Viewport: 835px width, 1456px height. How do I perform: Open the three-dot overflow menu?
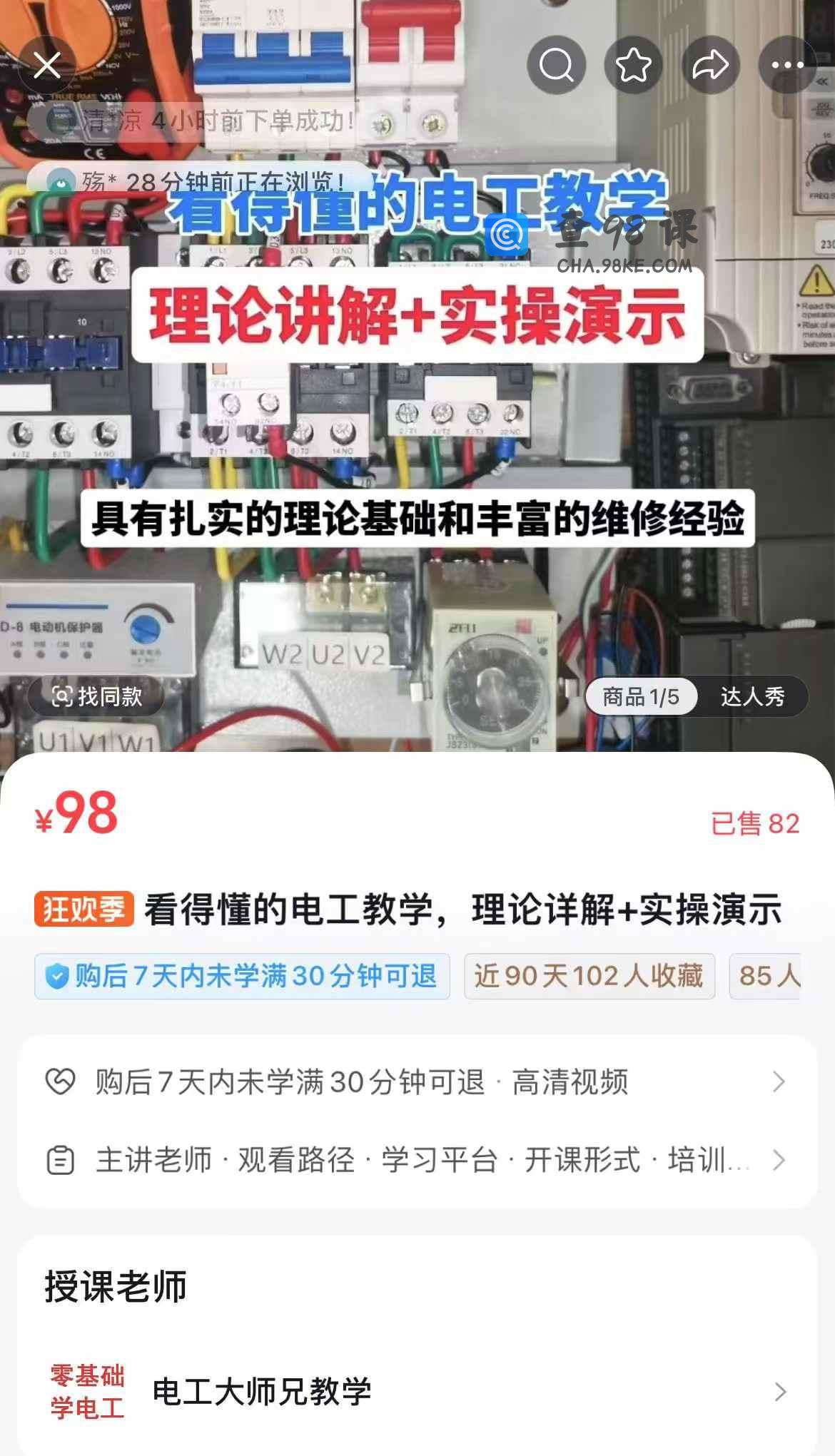point(787,66)
